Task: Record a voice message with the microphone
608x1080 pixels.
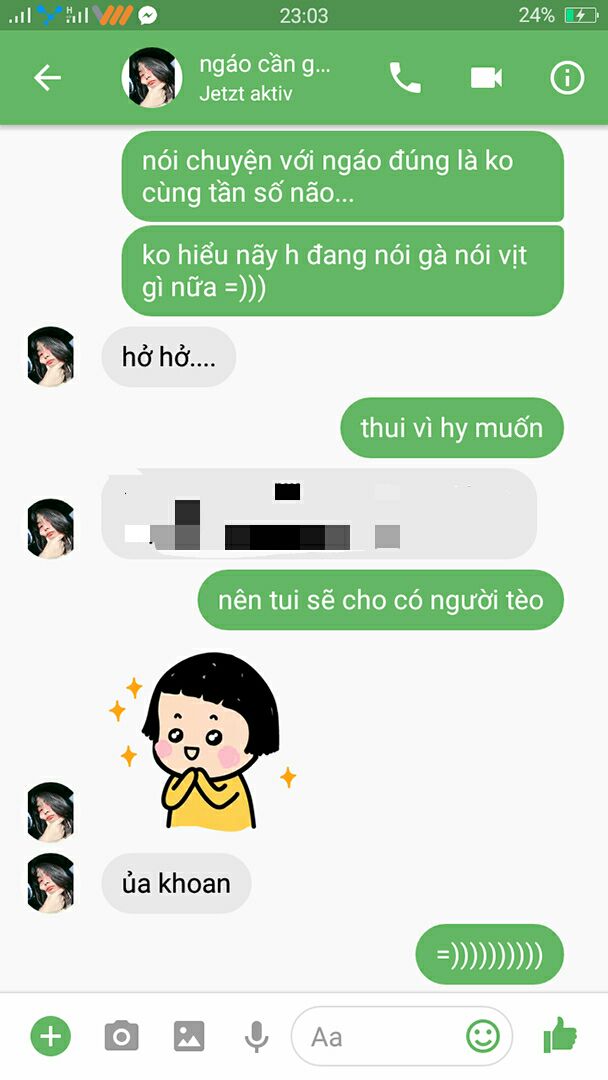Action: click(257, 1036)
